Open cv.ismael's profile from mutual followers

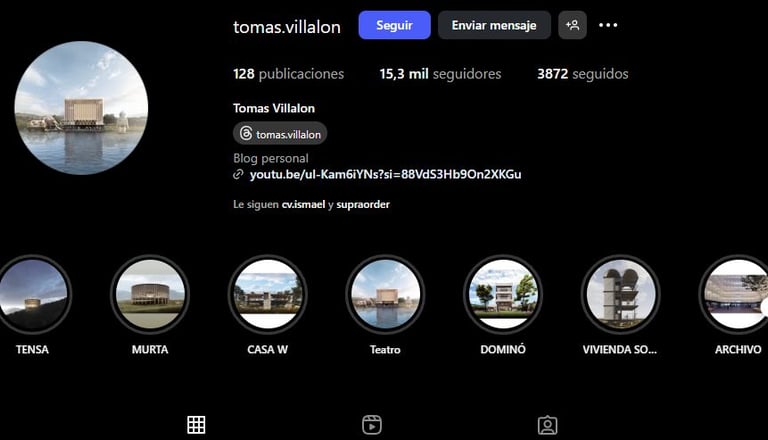(x=303, y=204)
